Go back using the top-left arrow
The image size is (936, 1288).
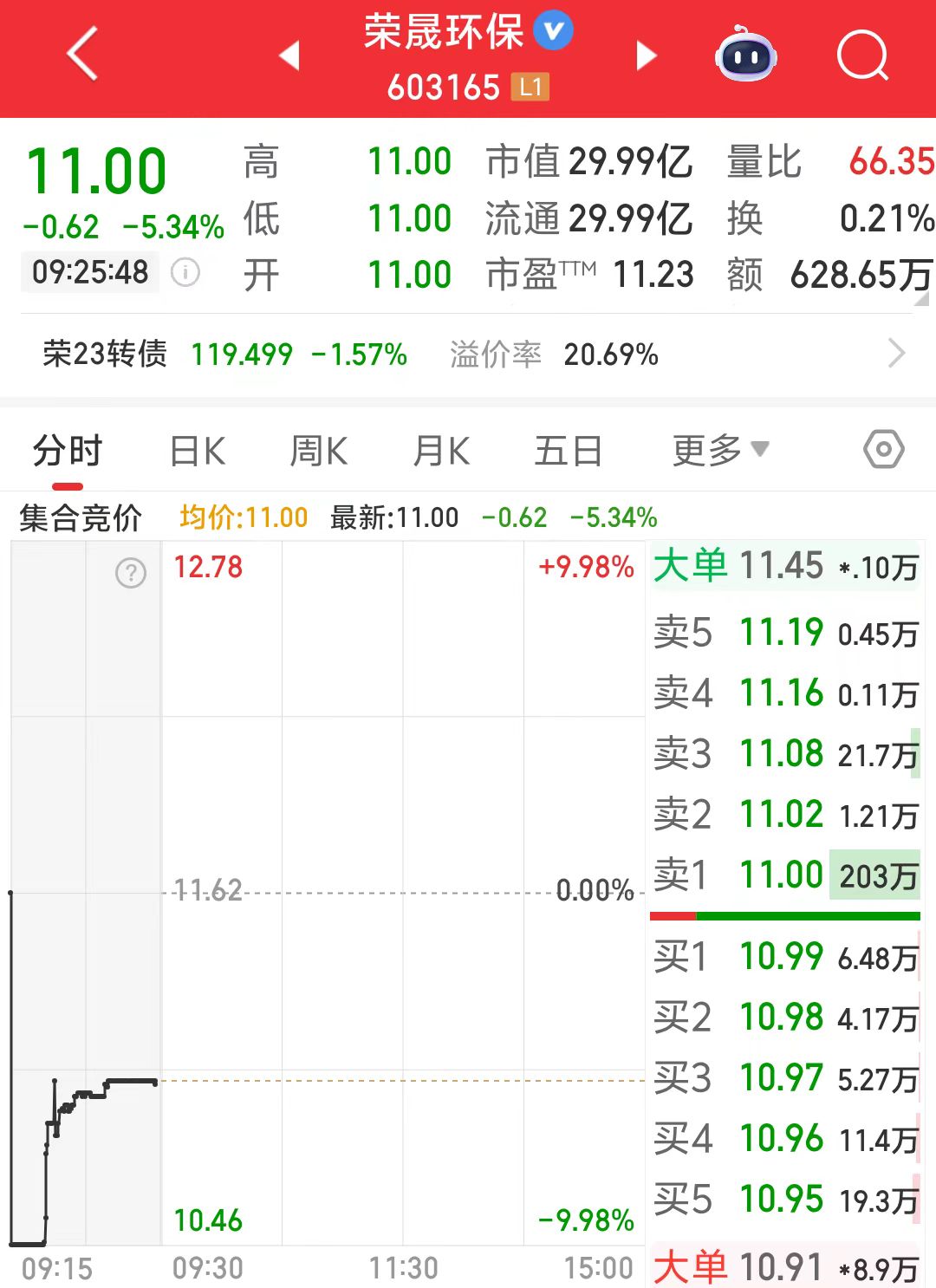click(x=82, y=55)
